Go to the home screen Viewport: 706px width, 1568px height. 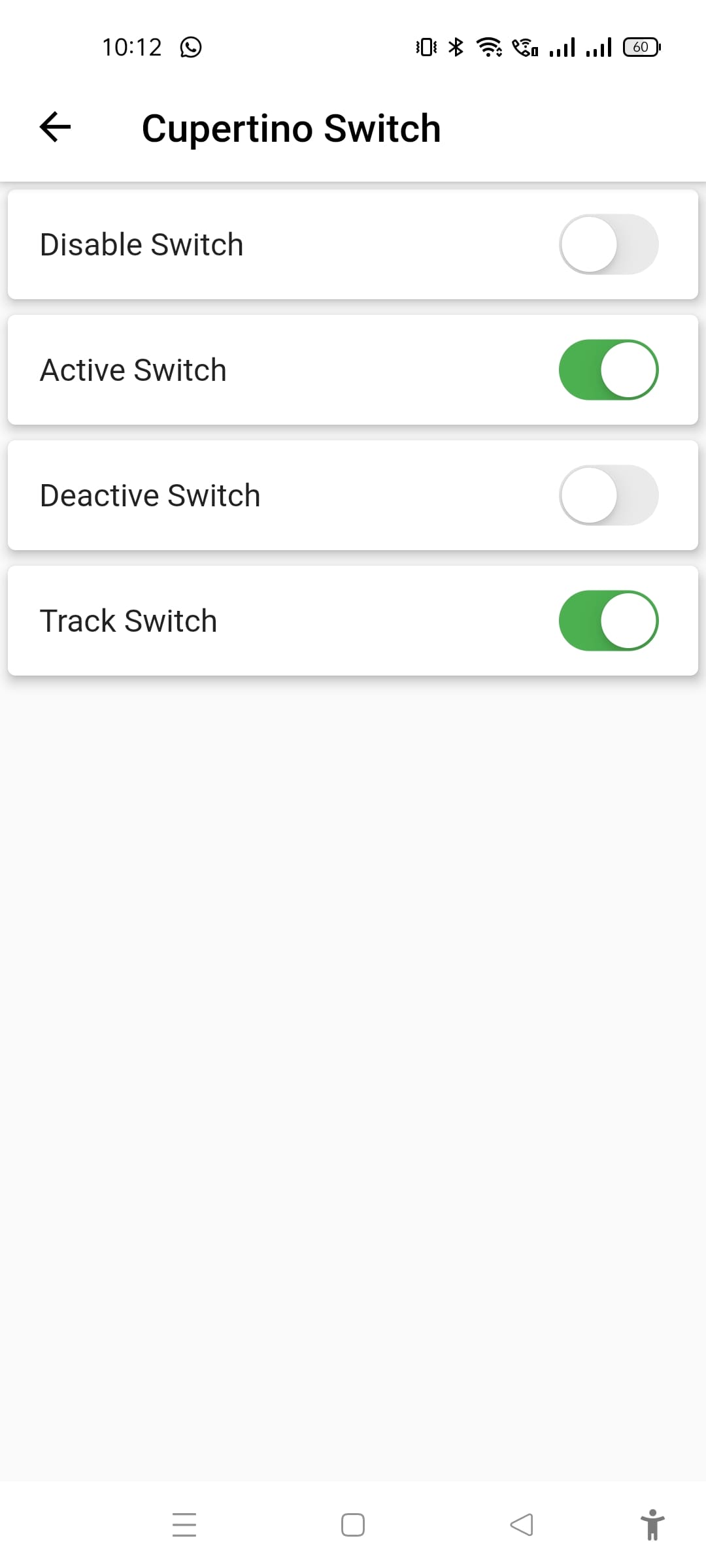coord(353,1525)
